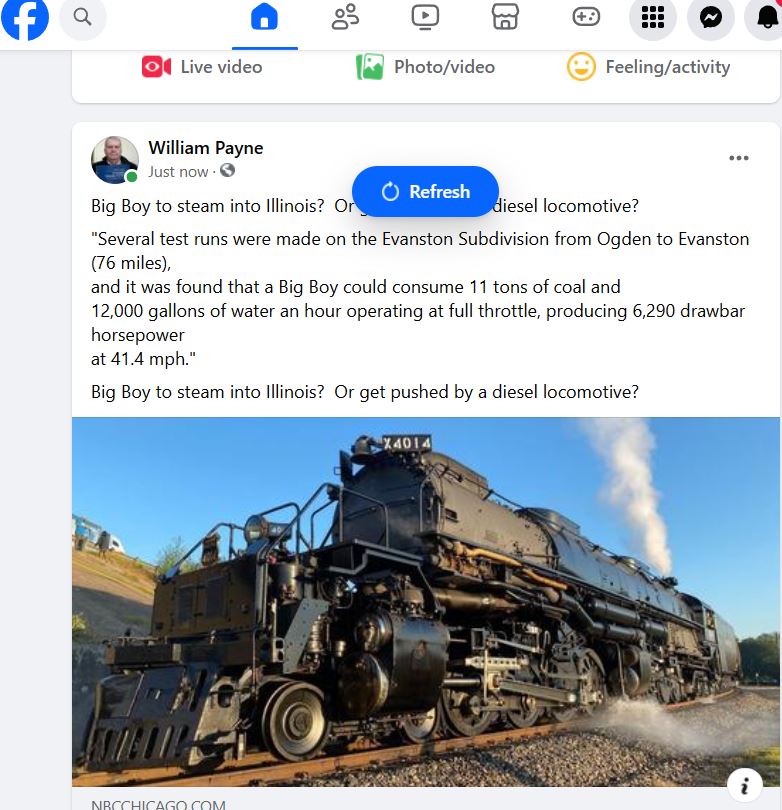782x810 pixels.
Task: Open the Facebook logo home link
Action: (x=24, y=17)
